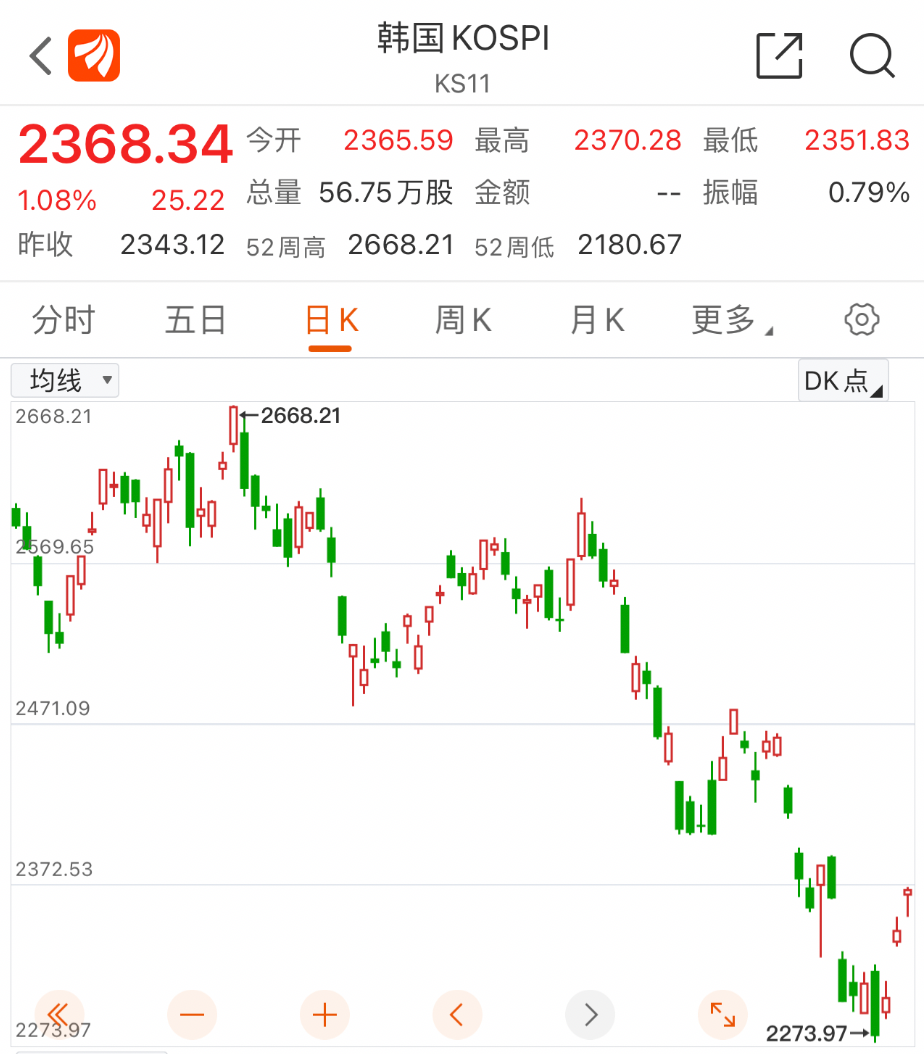The image size is (924, 1054).
Task: Switch to the 五日 tab
Action: click(196, 320)
